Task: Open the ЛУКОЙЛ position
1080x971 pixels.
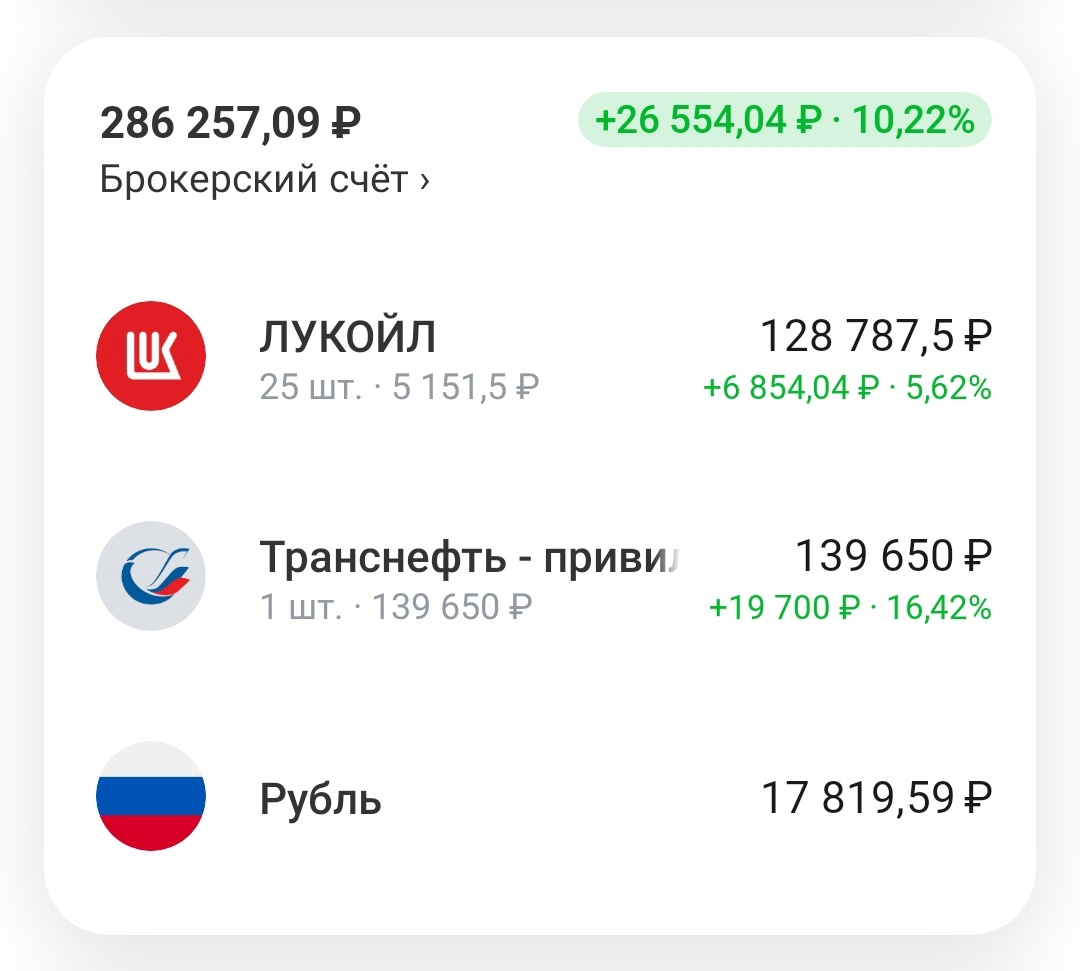Action: (540, 358)
